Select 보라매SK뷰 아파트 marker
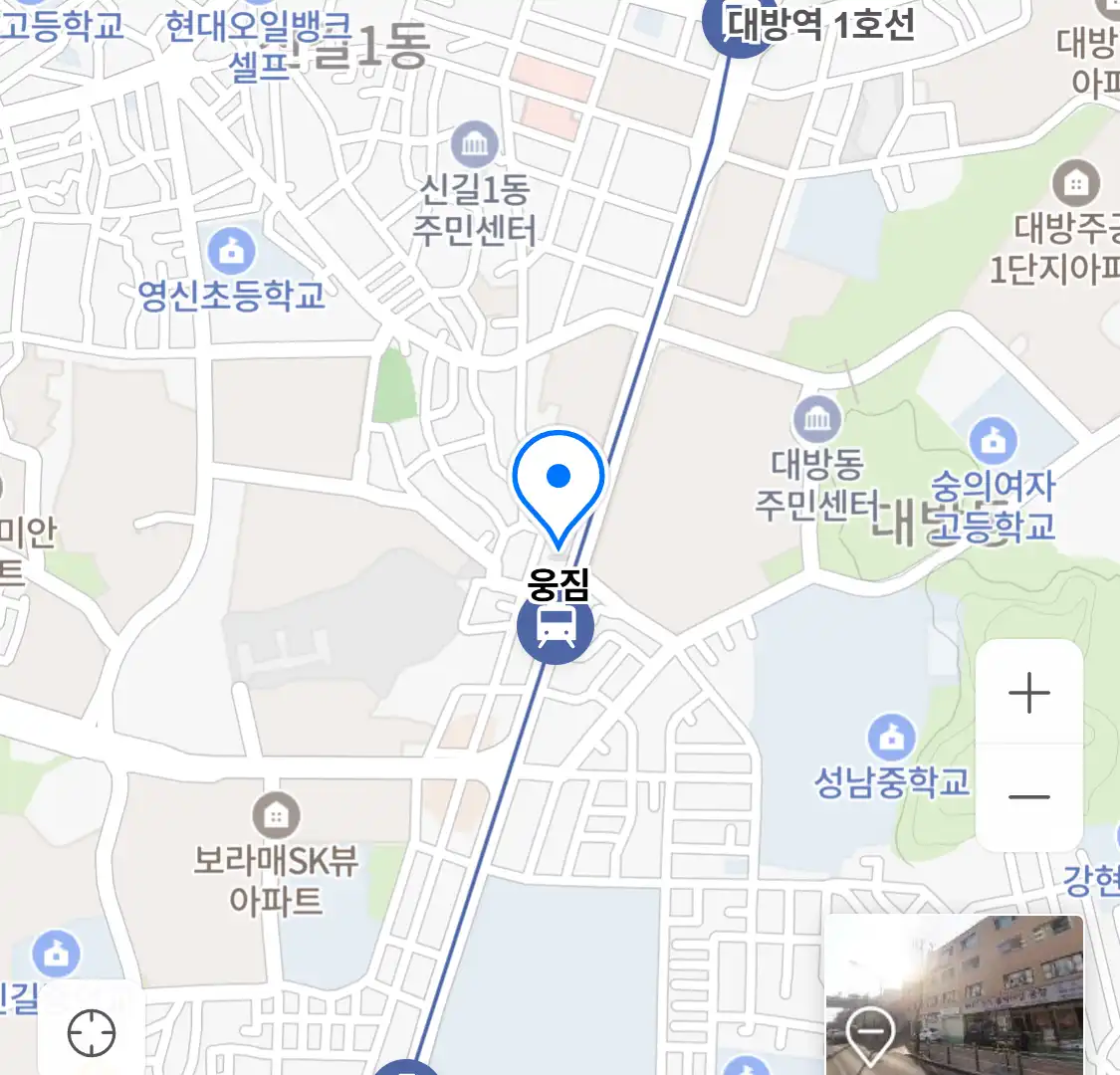Viewport: 1120px width, 1075px height. click(276, 816)
